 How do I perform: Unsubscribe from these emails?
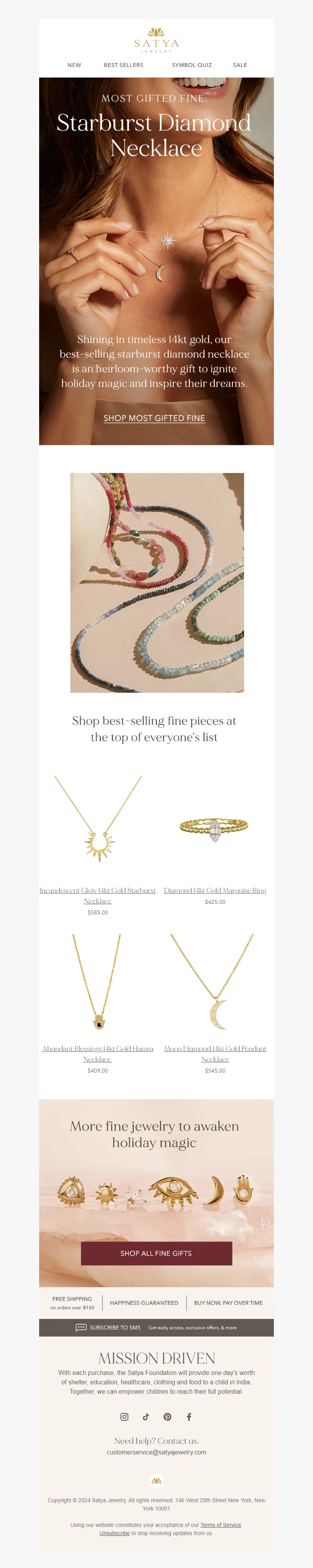click(x=114, y=1533)
